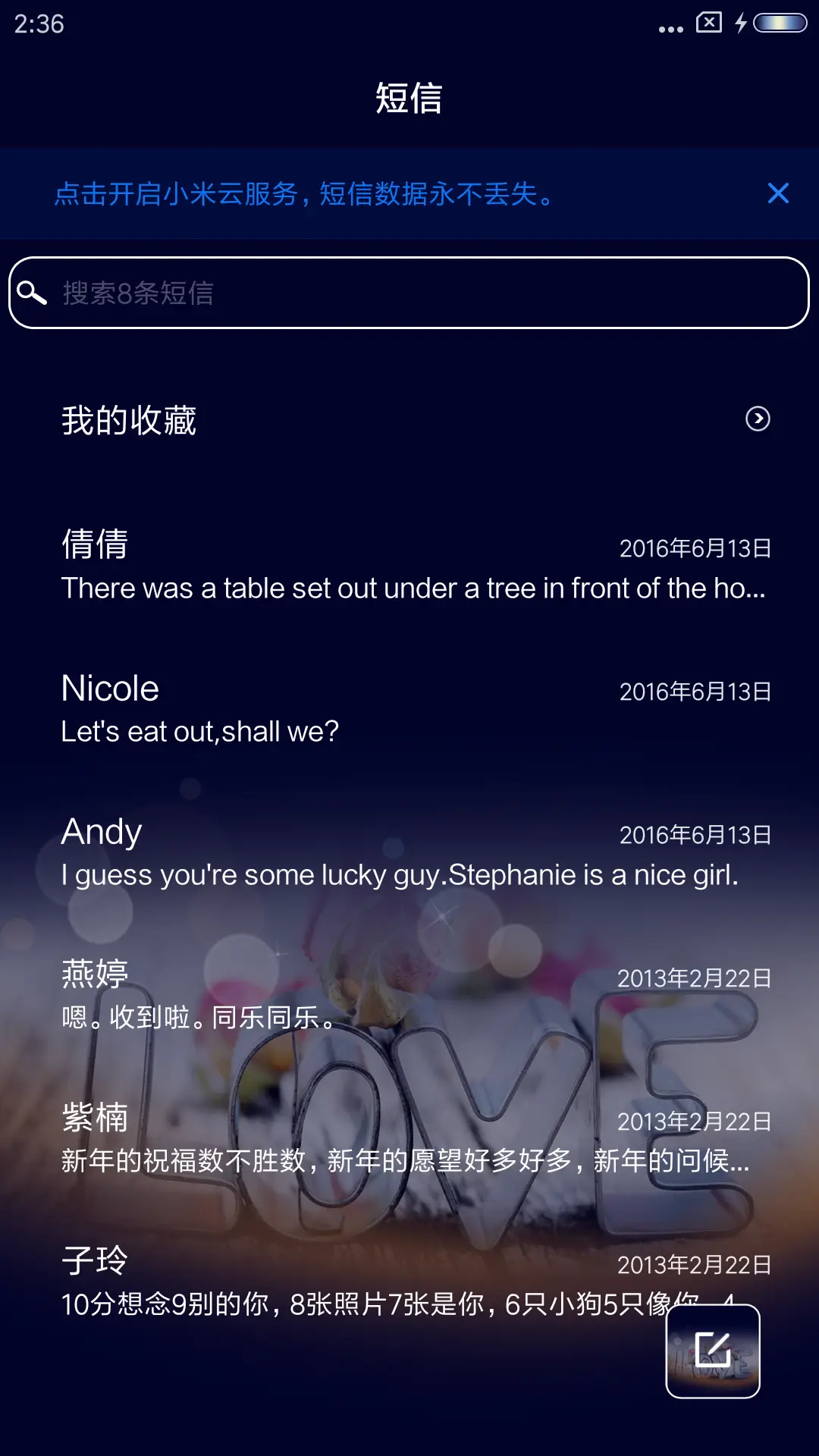Click the charging lightning icon
819x1456 pixels.
click(x=741, y=23)
